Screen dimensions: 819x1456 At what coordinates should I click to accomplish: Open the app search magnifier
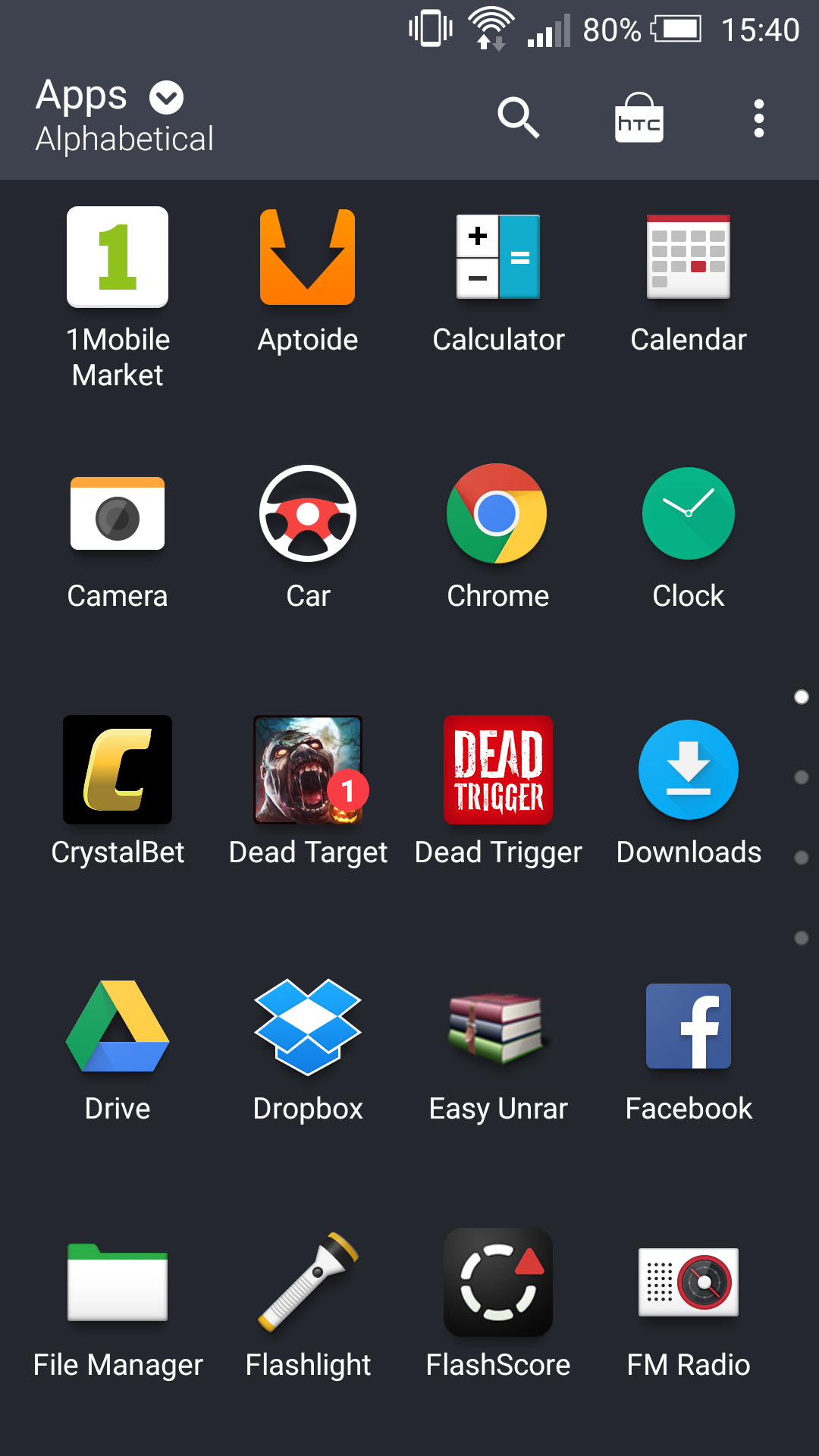tap(518, 118)
